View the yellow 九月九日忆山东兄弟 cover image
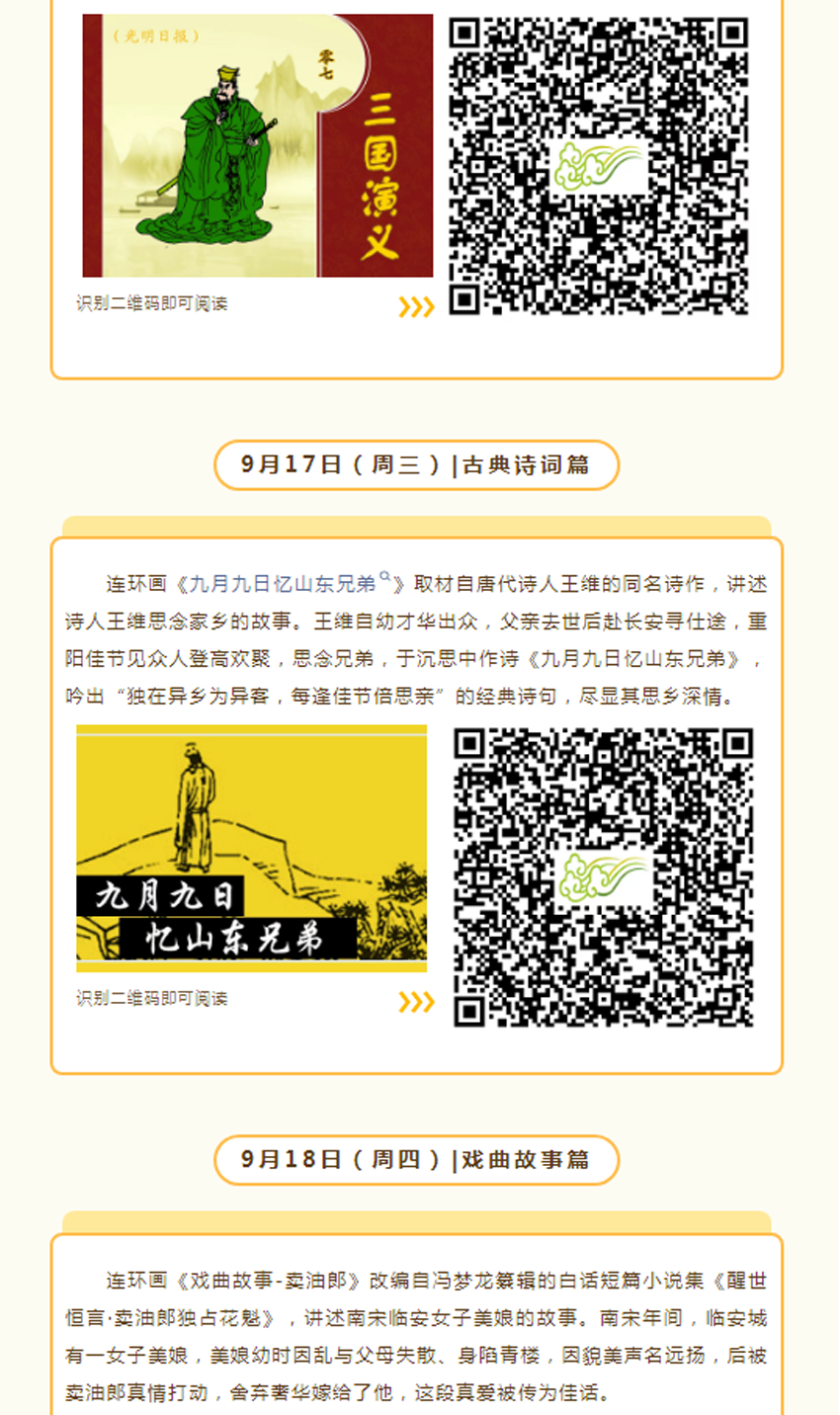The image size is (840, 1415). click(251, 848)
